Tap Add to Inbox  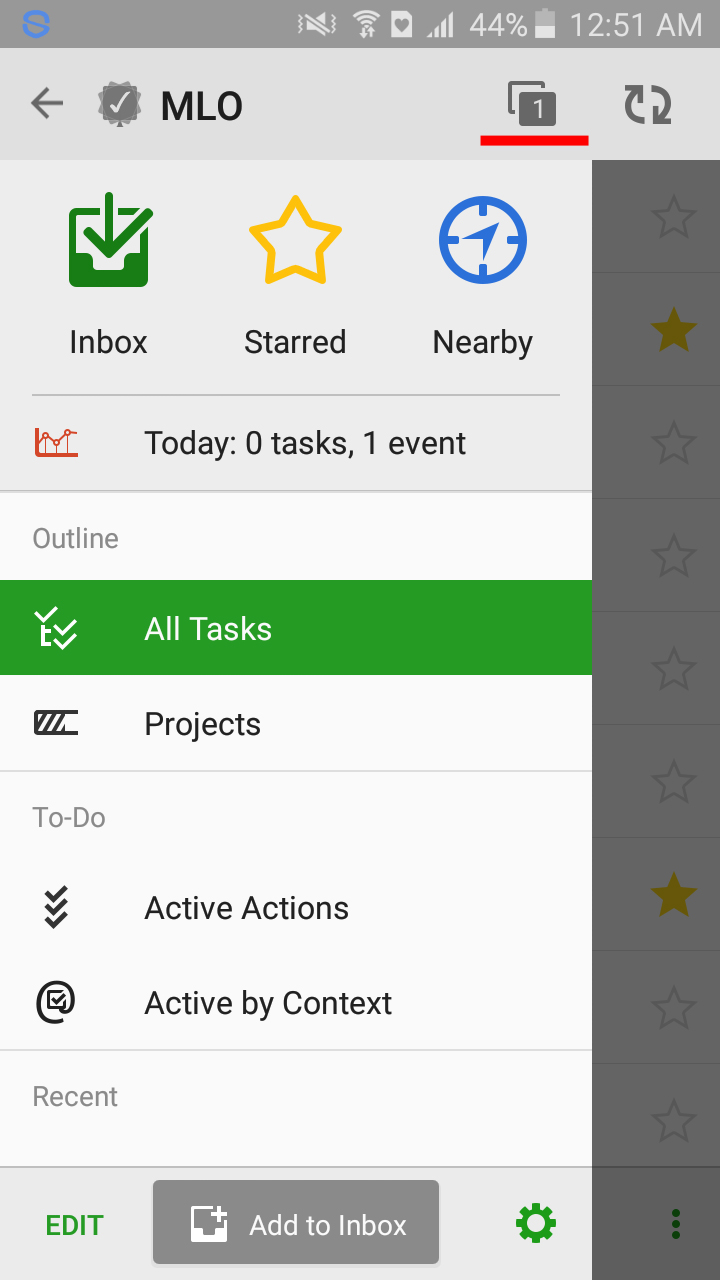click(x=296, y=1223)
